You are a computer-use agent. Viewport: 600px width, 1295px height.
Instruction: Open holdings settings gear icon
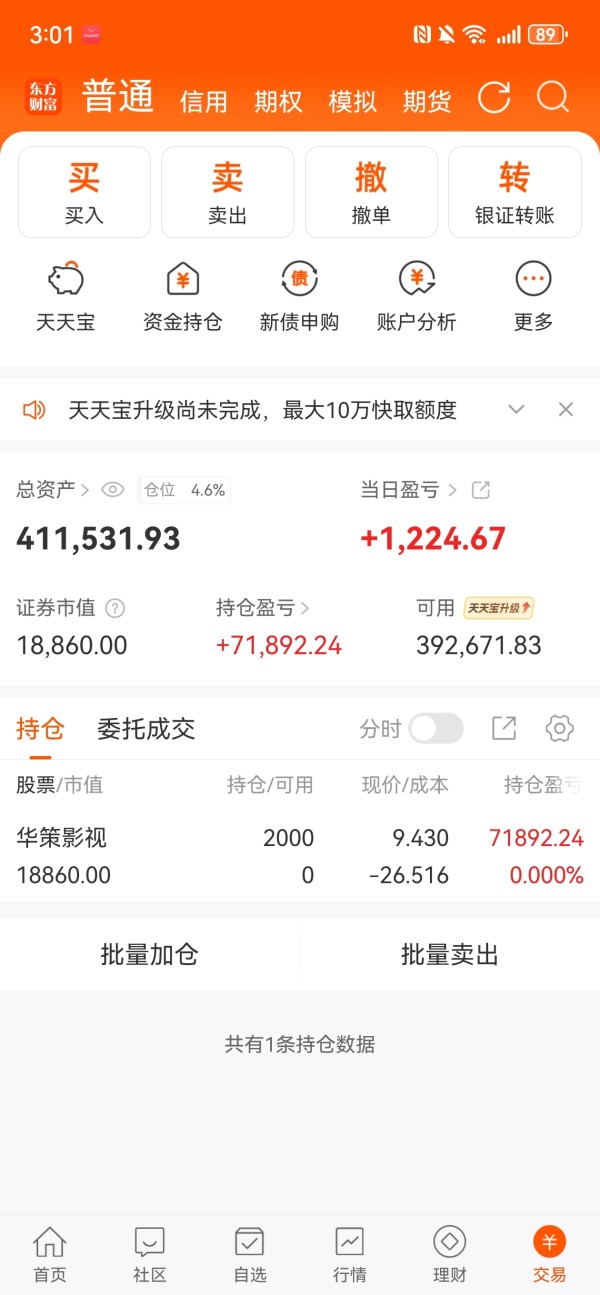click(559, 729)
